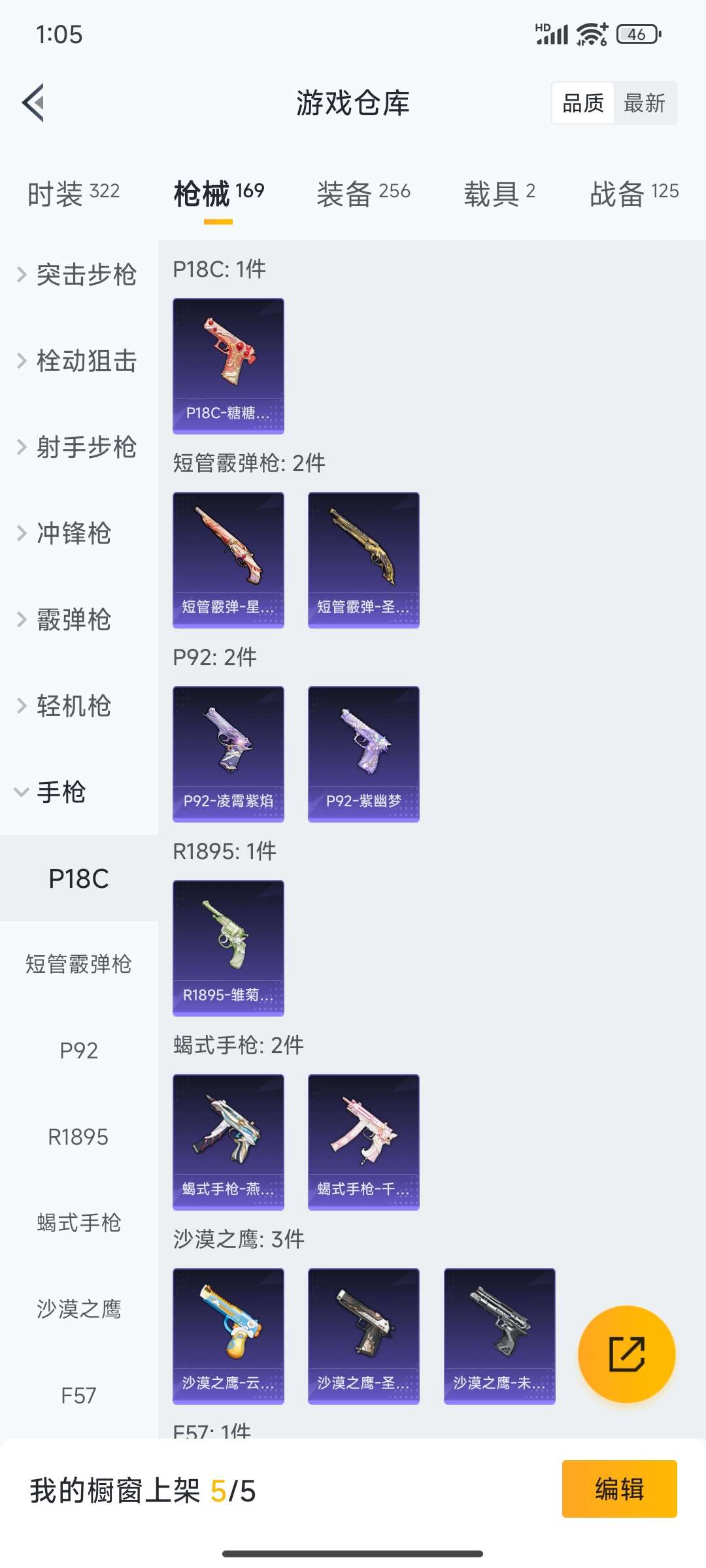This screenshot has height=1568, width=706.
Task: Tap the back arrow at top left
Action: pos(37,103)
